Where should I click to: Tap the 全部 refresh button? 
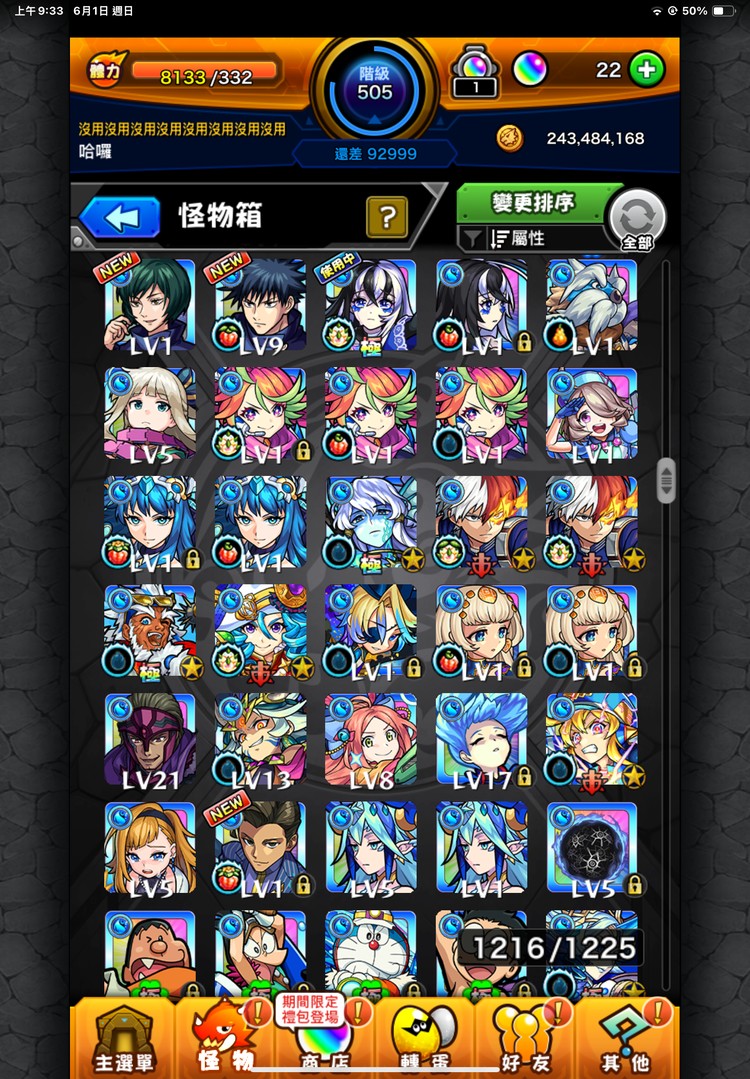[x=637, y=219]
